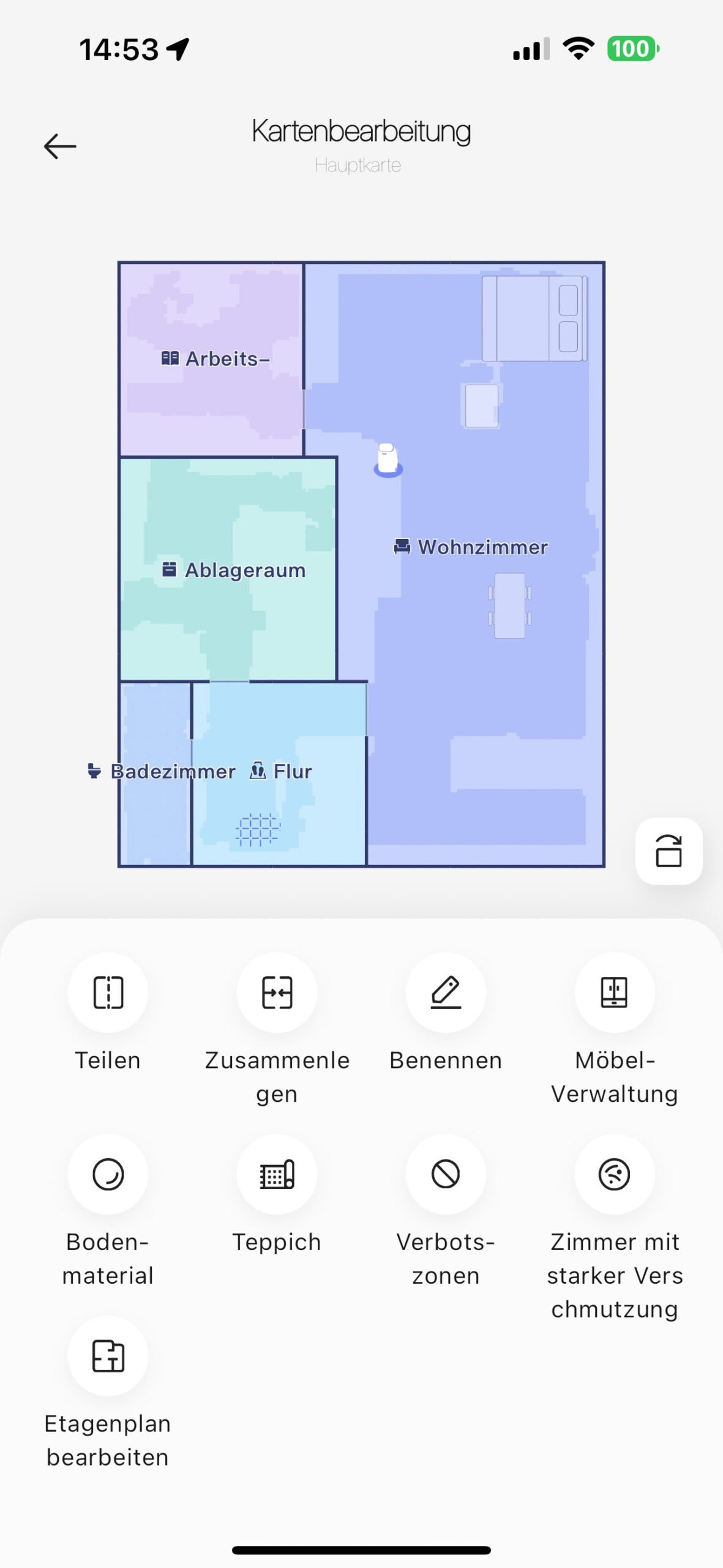Viewport: 723px width, 1568px height.
Task: Go back using the arrow icon
Action: pos(60,146)
